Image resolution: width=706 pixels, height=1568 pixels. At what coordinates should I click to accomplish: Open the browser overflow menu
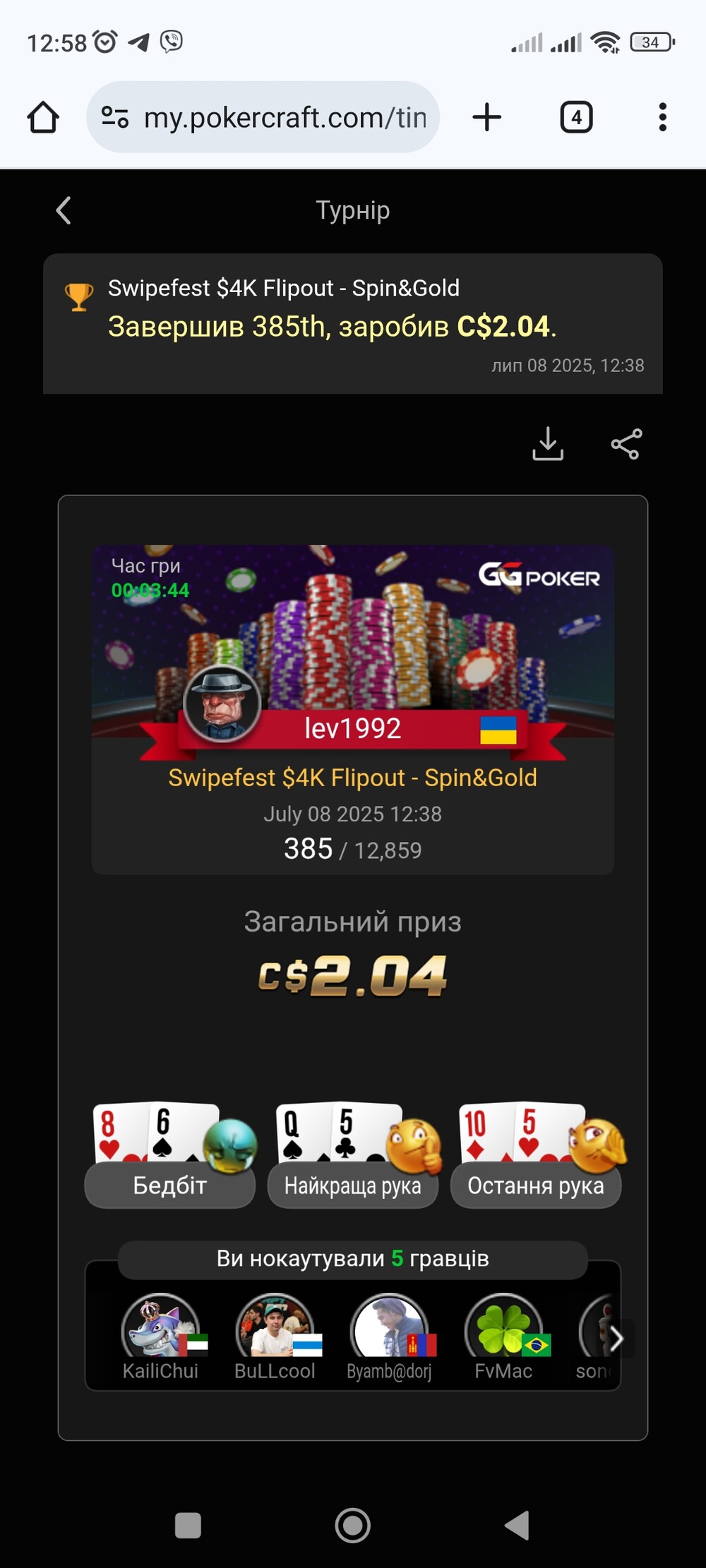pos(662,117)
